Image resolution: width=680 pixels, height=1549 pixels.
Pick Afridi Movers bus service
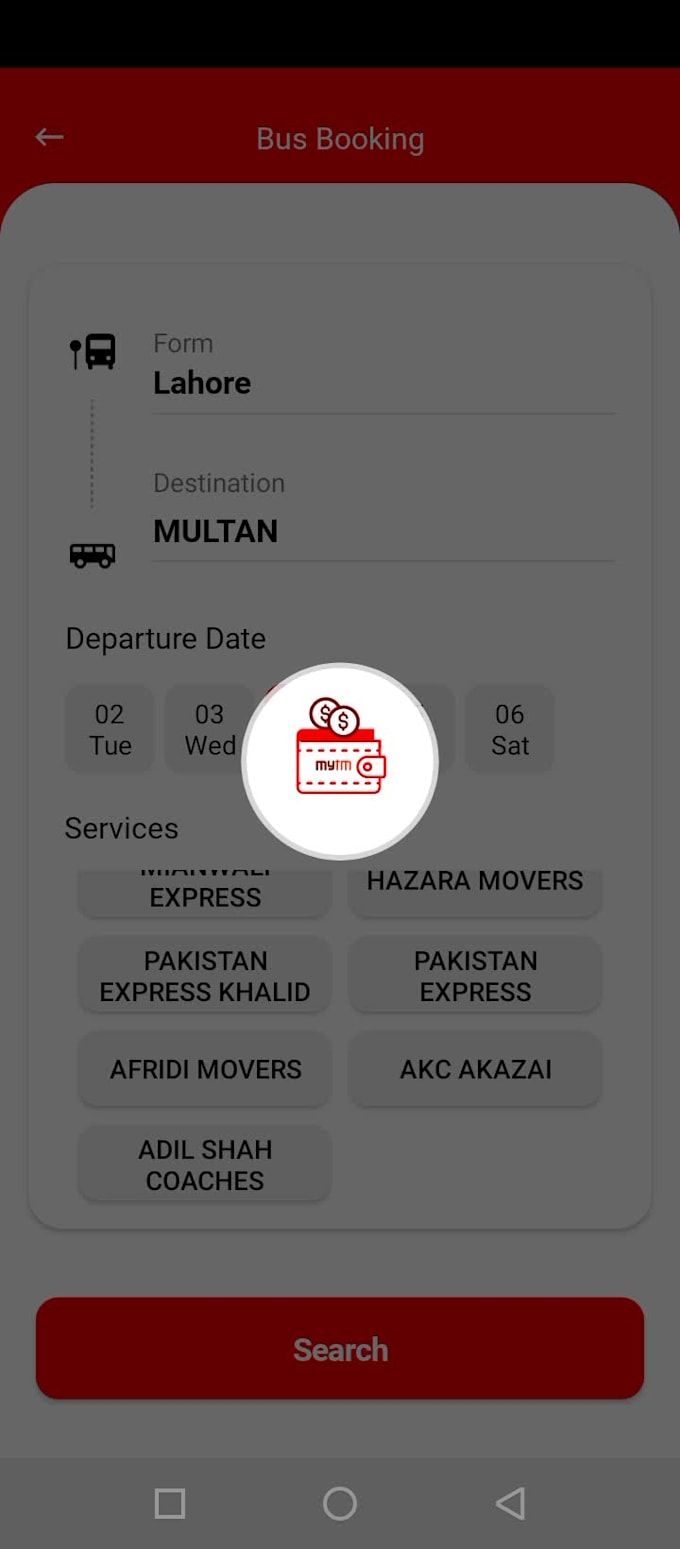(205, 1069)
